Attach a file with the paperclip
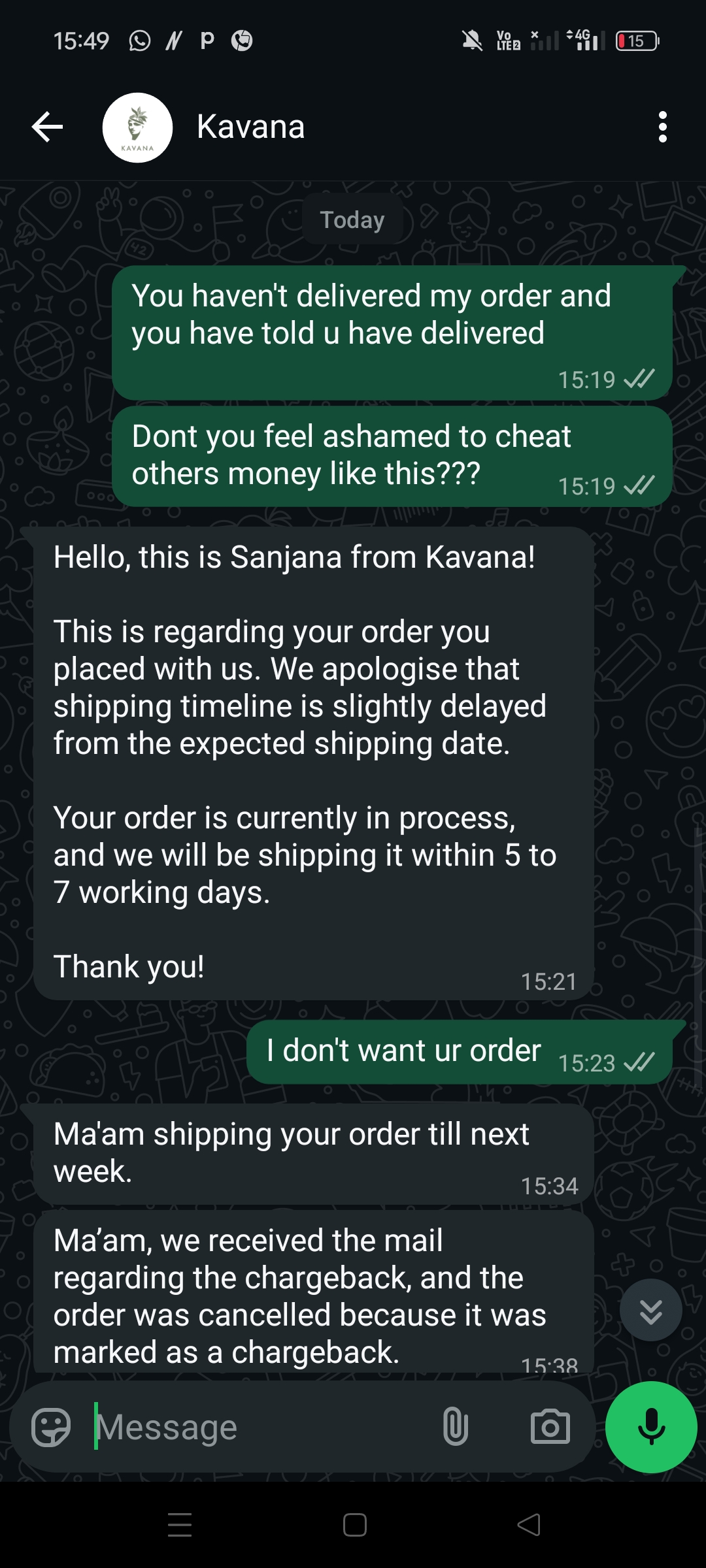The height and width of the screenshot is (1568, 706). pyautogui.click(x=455, y=1428)
